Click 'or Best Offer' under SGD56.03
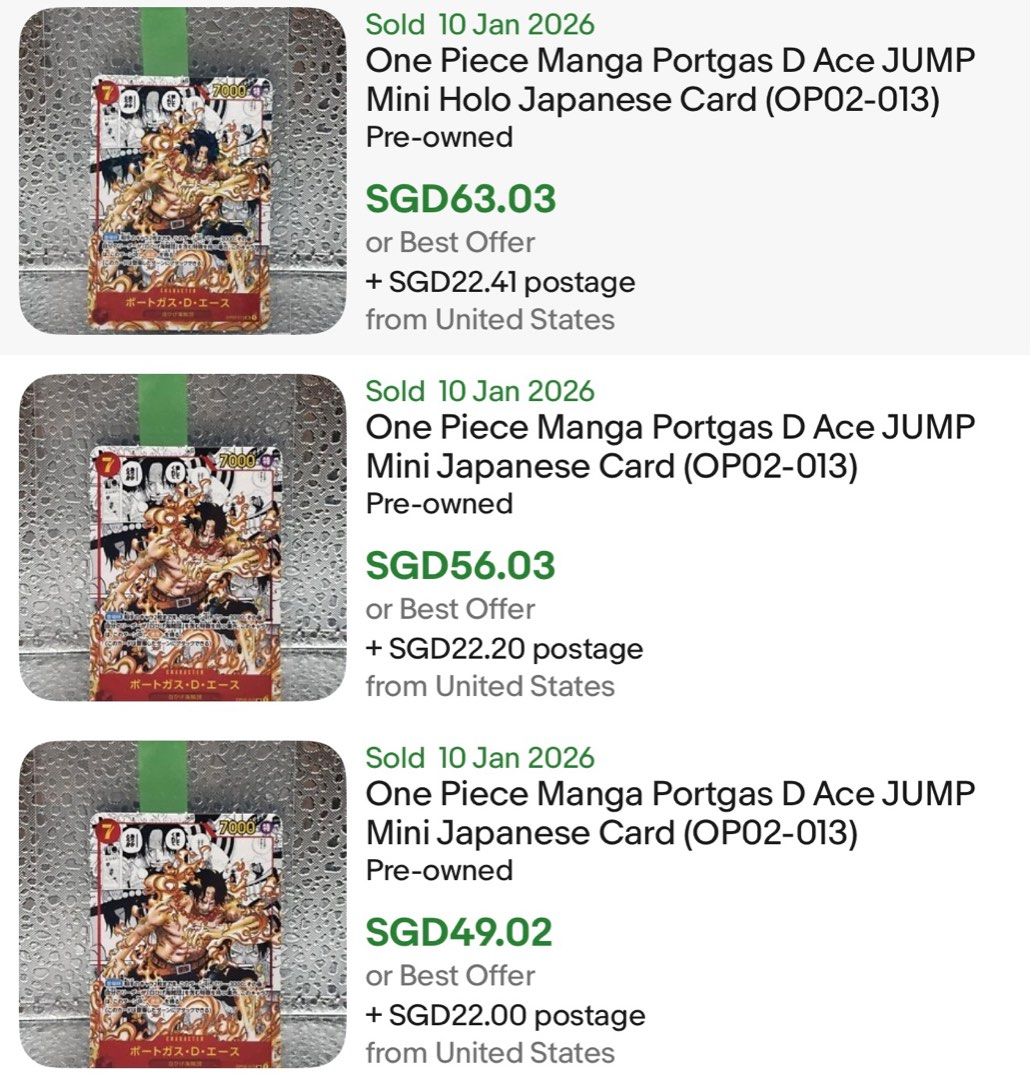 click(451, 608)
